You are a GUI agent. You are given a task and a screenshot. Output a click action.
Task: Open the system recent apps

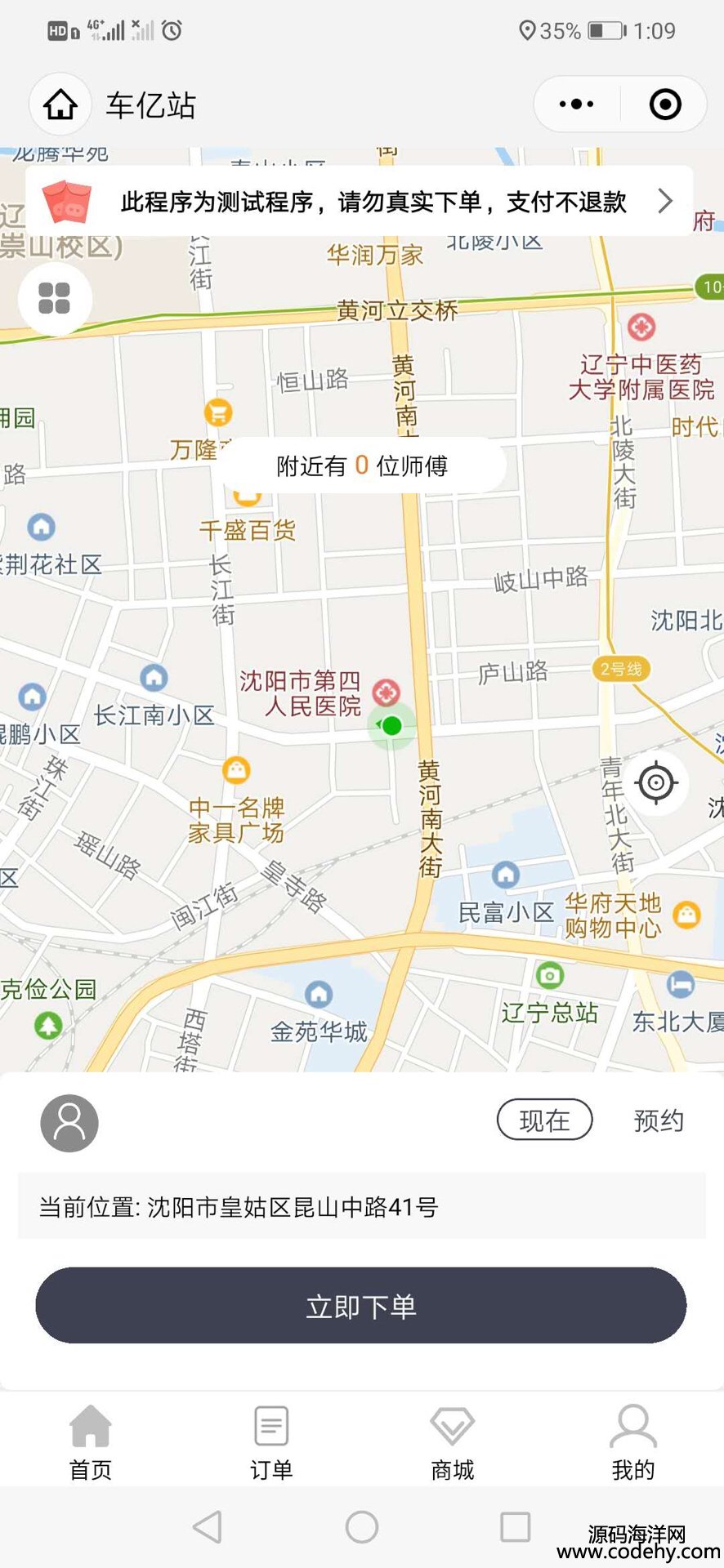[x=515, y=1526]
